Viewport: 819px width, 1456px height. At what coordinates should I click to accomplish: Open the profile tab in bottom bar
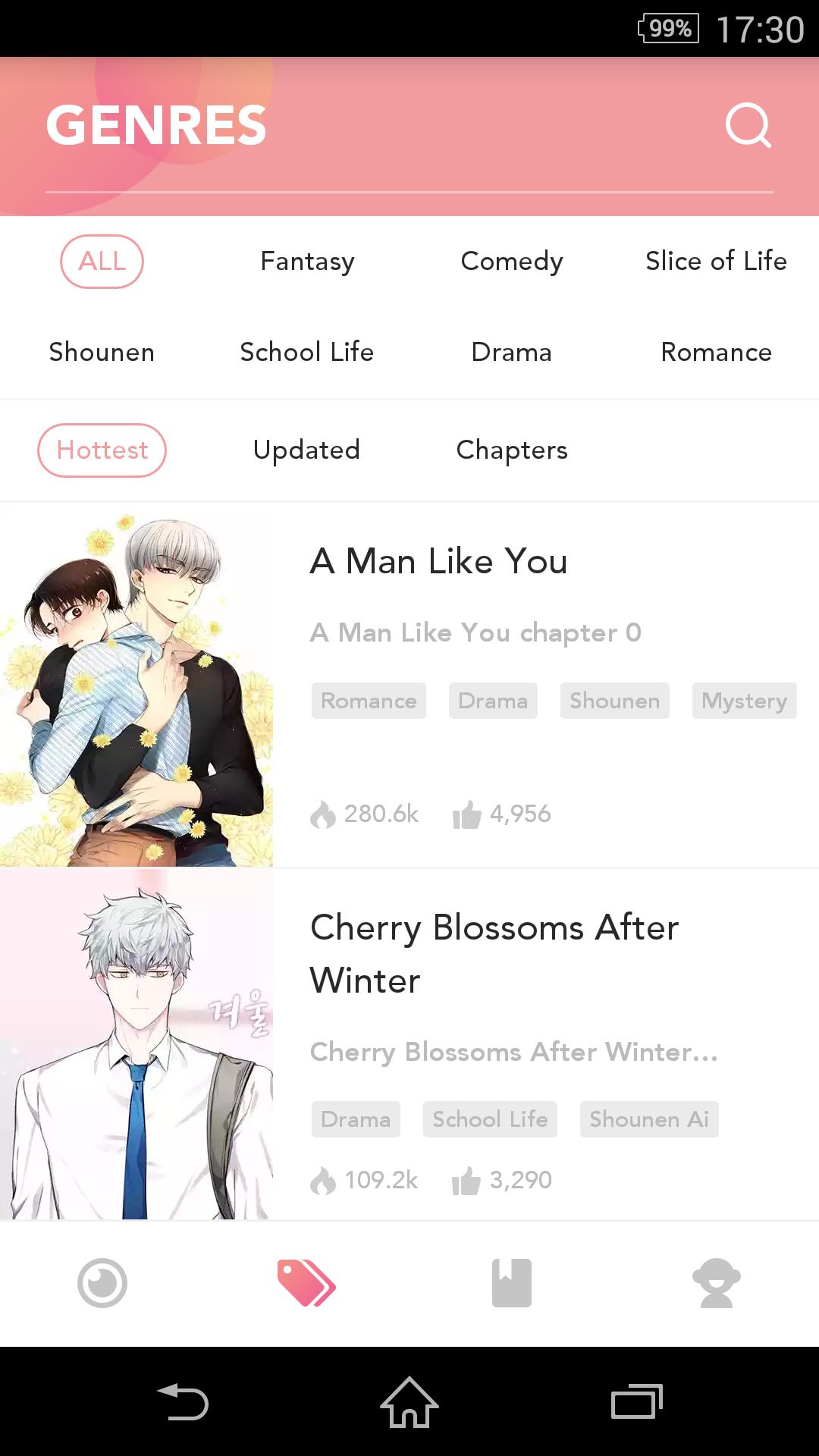click(716, 1283)
